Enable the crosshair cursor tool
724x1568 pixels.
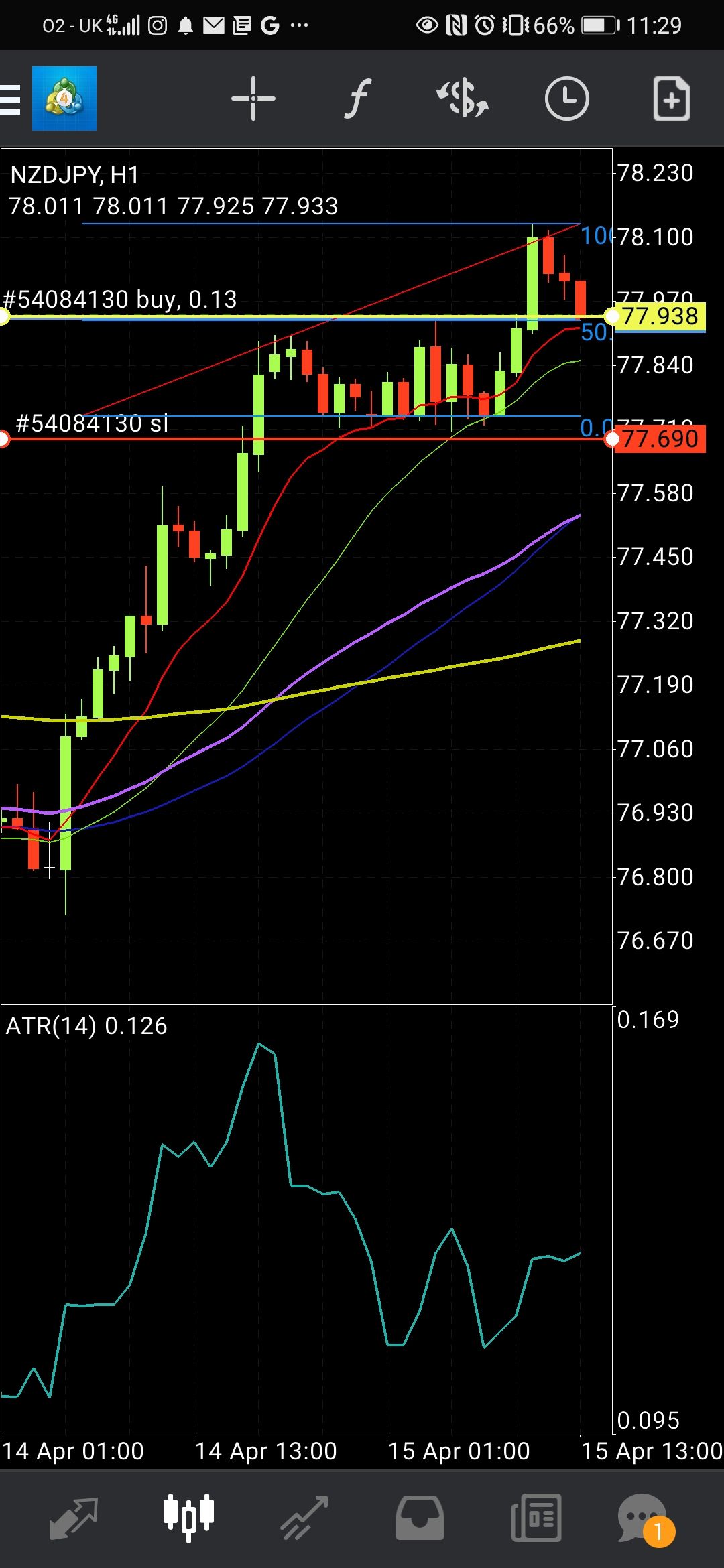[x=253, y=99]
